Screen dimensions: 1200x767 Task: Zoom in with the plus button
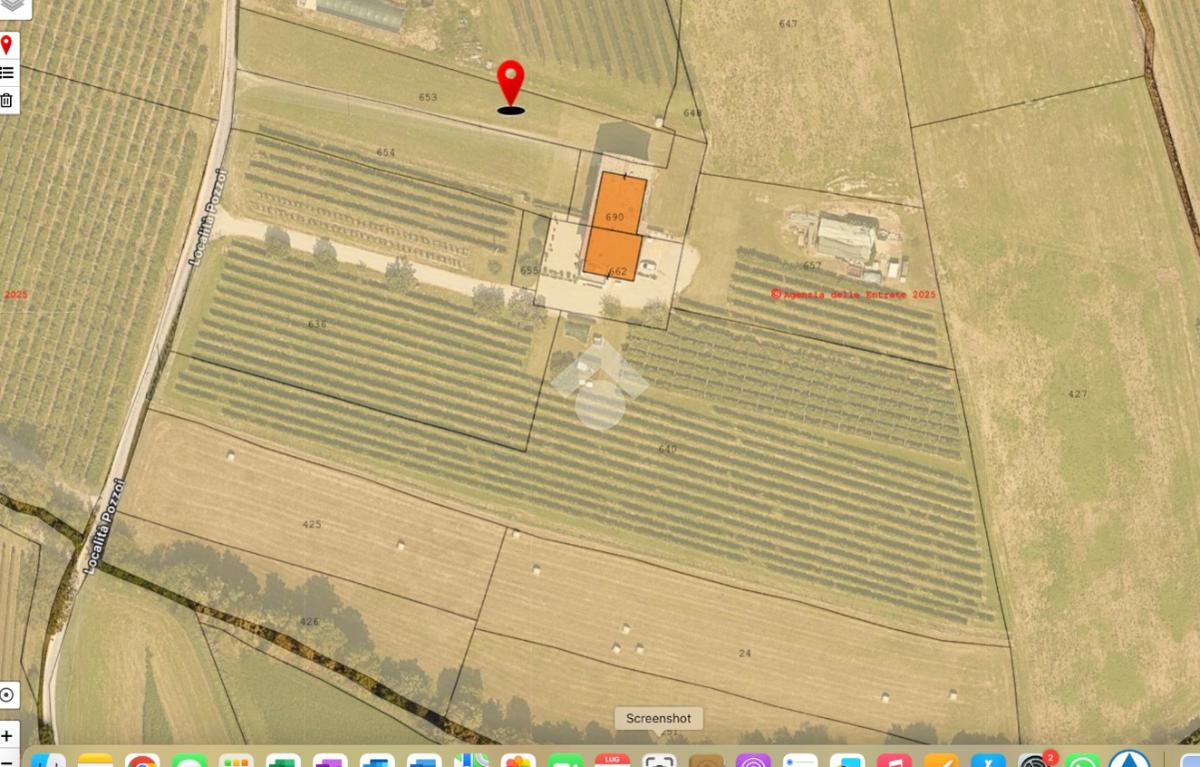pos(7,736)
